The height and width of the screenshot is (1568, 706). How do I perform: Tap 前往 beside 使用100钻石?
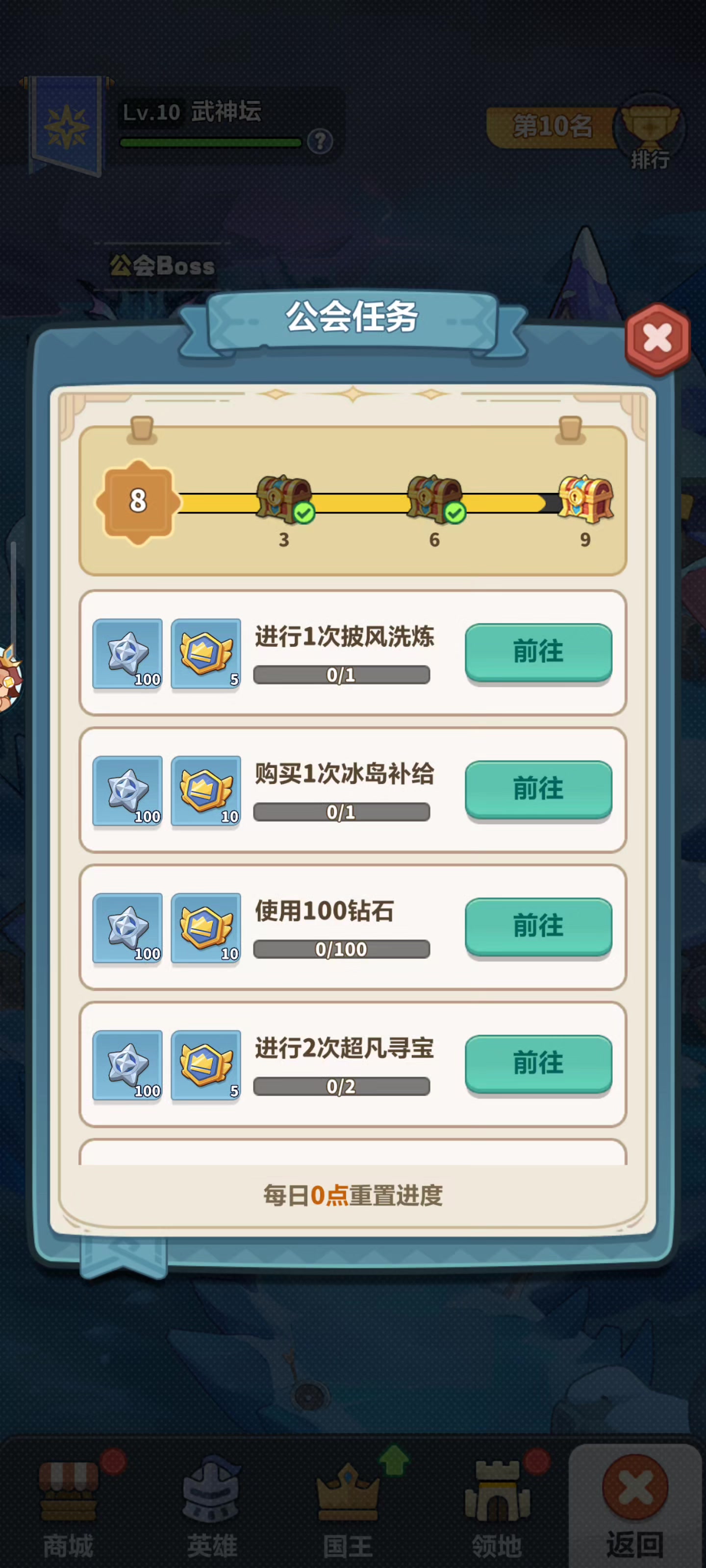538,927
